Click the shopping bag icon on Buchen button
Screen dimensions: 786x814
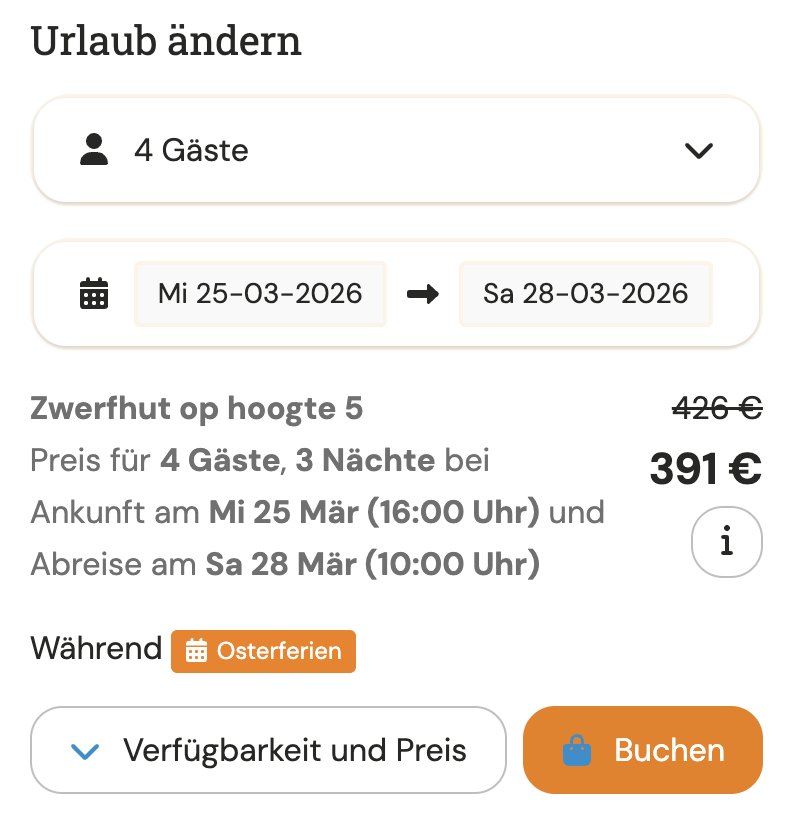pos(577,749)
